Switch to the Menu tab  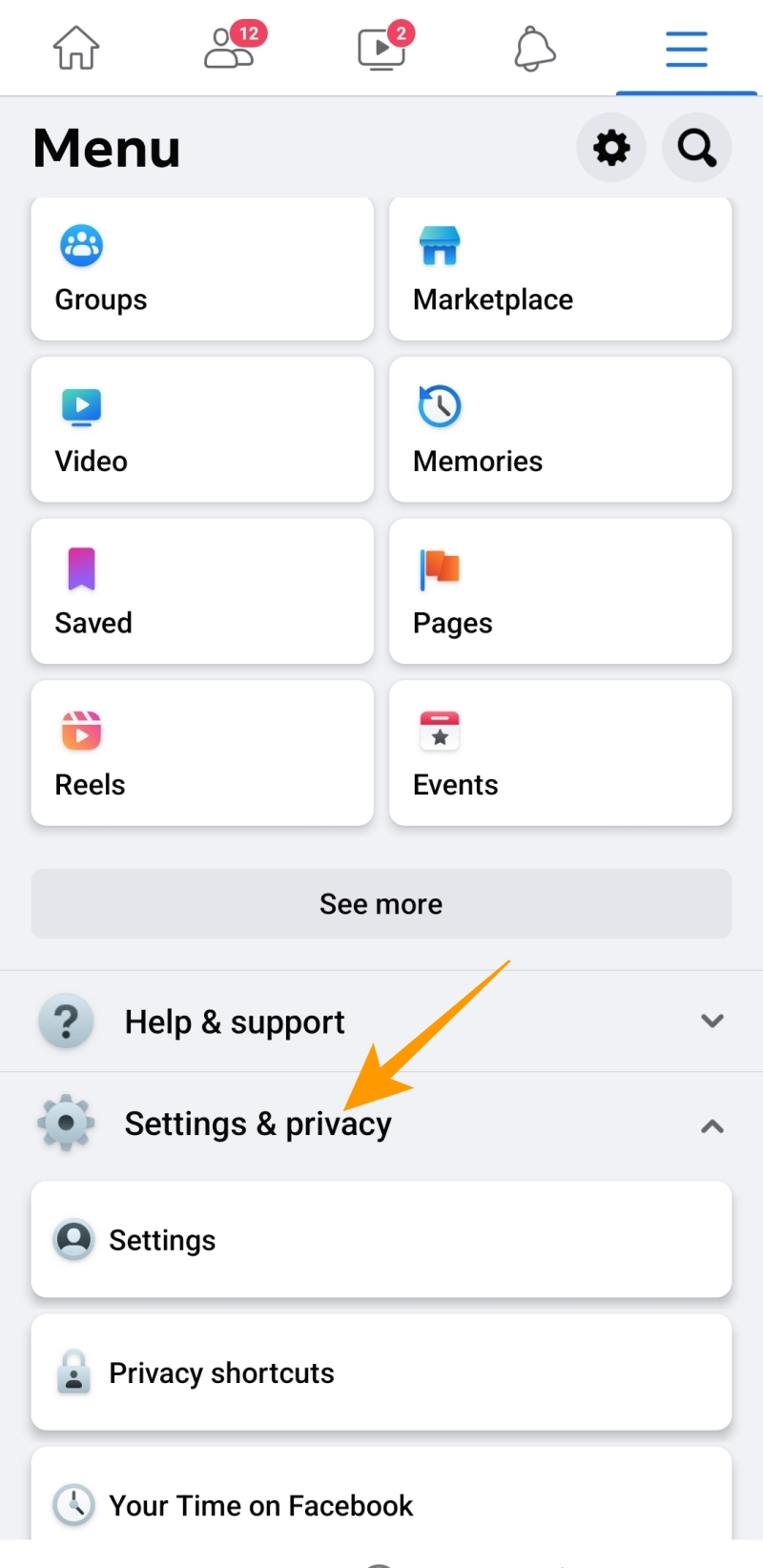coord(686,50)
